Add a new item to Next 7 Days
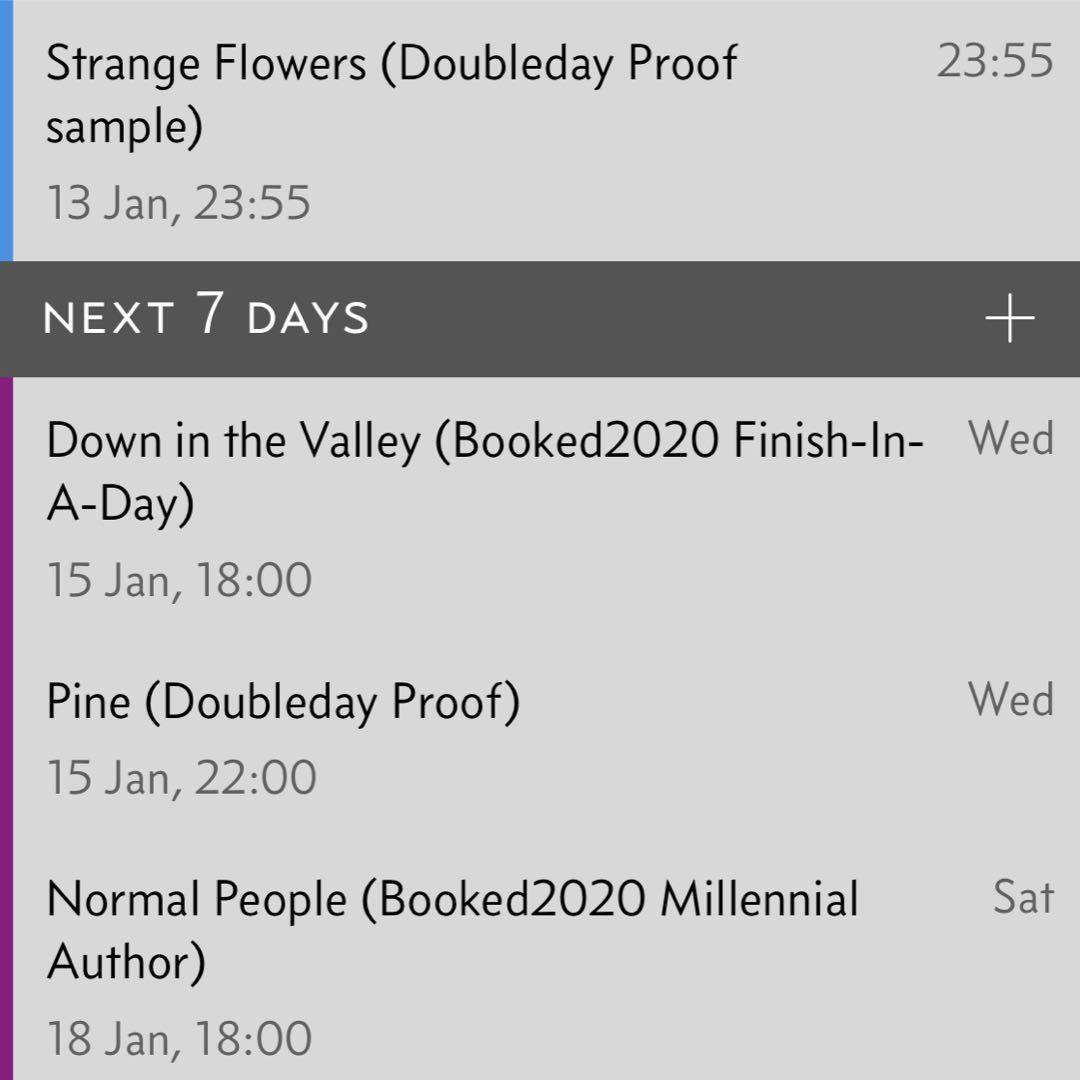The height and width of the screenshot is (1080, 1080). (1009, 319)
